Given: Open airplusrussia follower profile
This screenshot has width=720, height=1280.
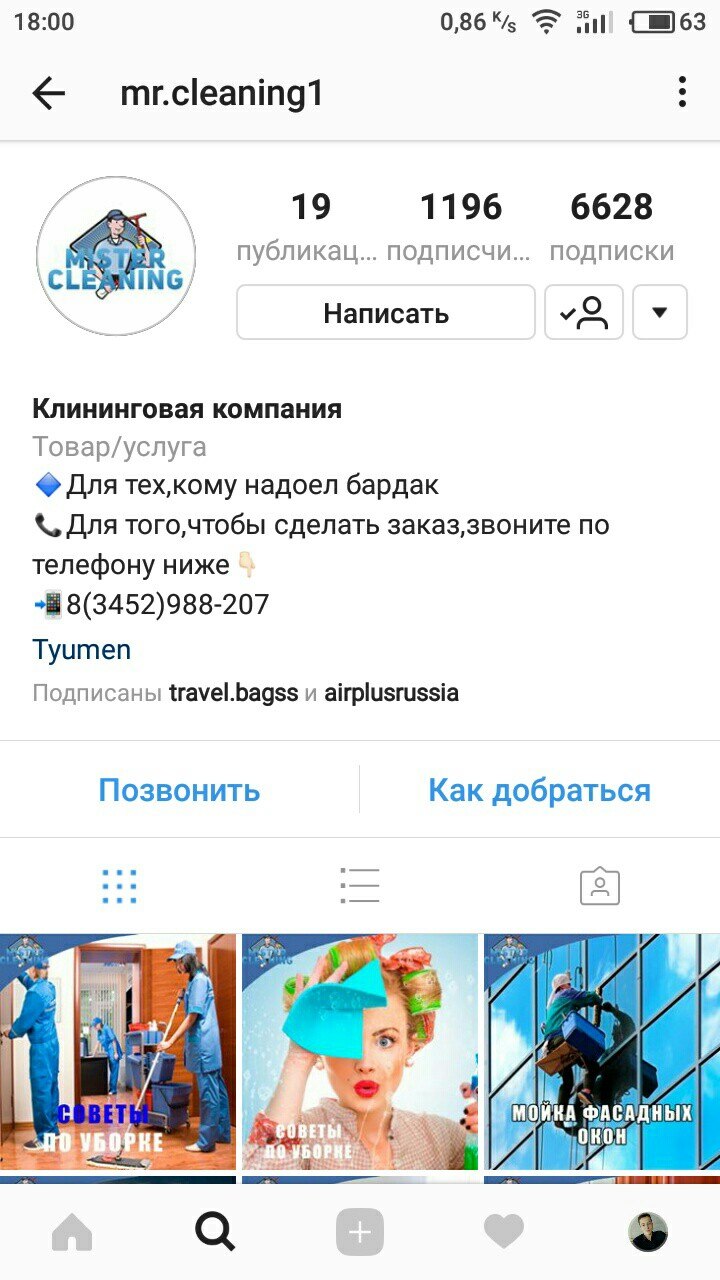Looking at the screenshot, I should click(391, 693).
